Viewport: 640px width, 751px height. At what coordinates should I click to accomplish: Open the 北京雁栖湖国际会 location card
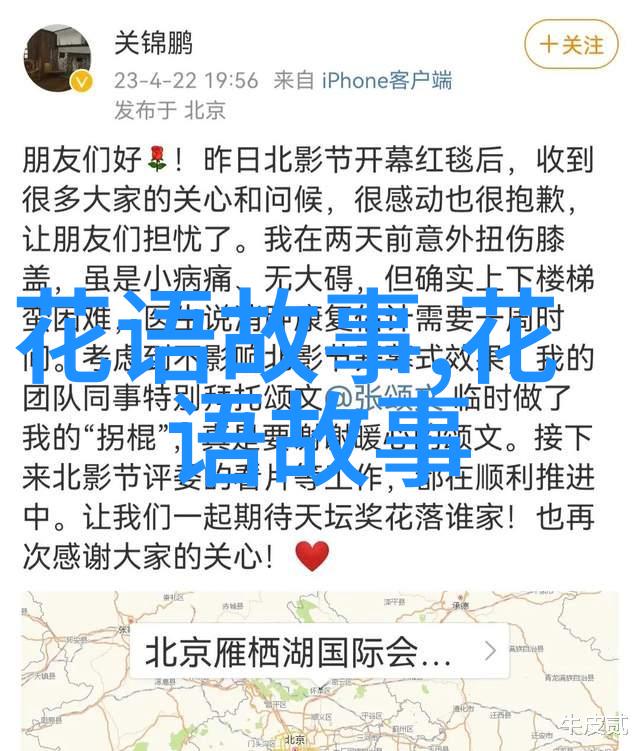(x=320, y=652)
